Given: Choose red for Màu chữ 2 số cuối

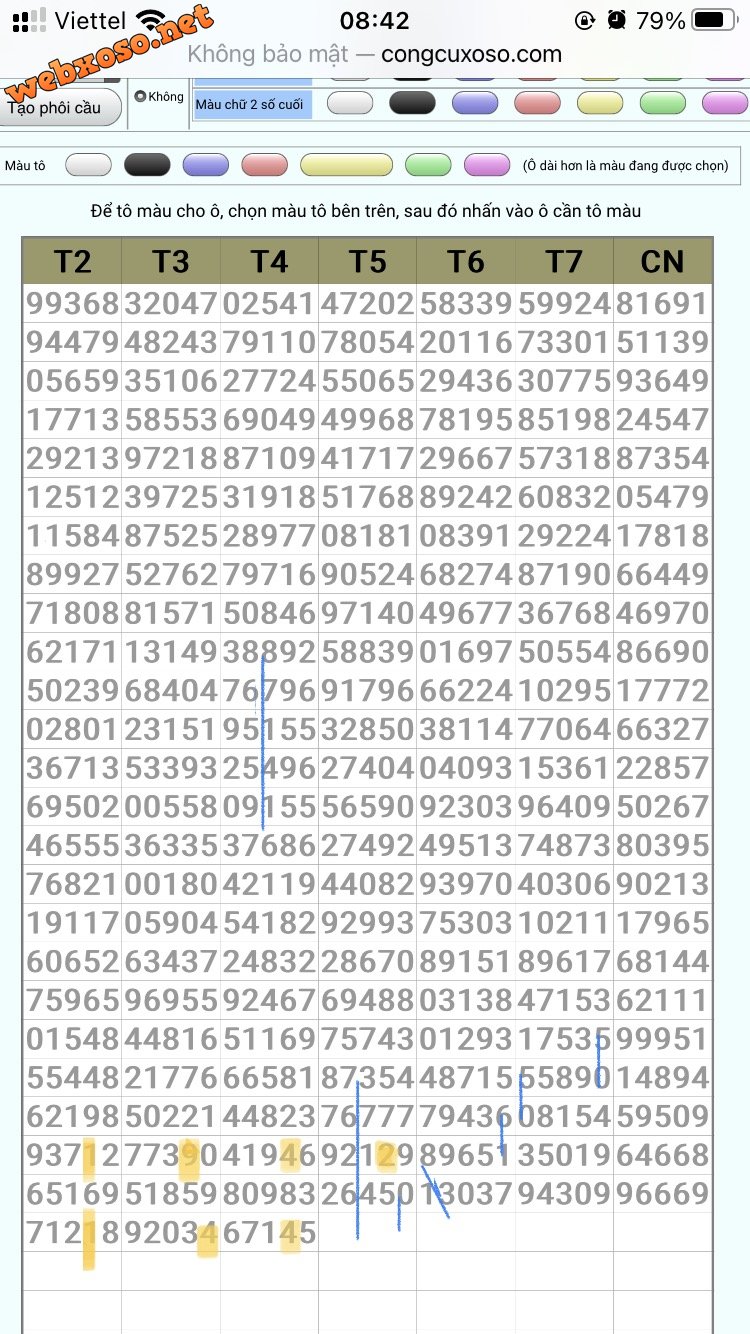Looking at the screenshot, I should point(538,103).
